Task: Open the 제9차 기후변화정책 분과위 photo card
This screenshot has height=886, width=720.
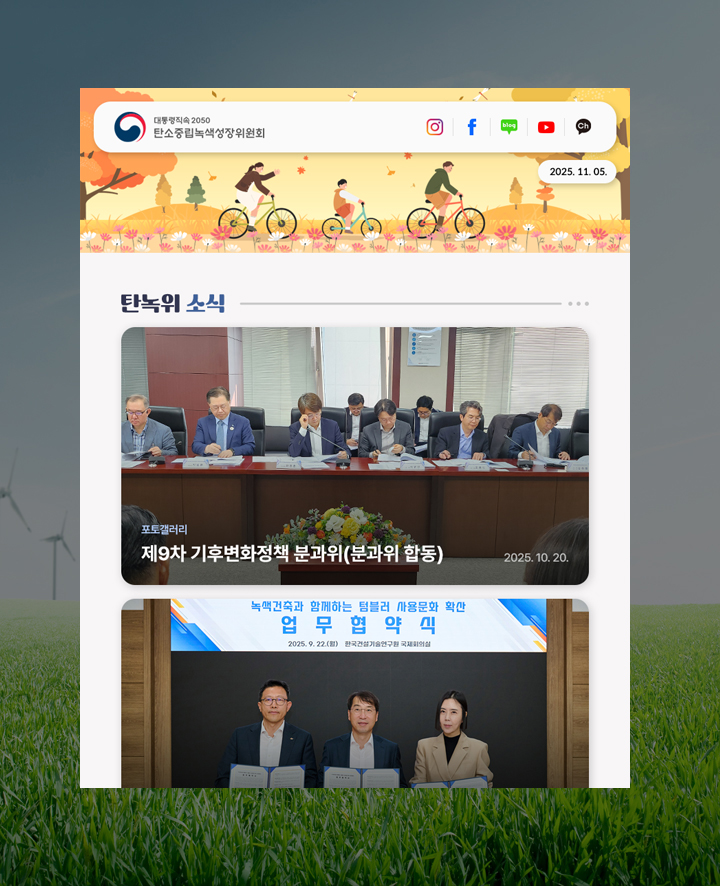Action: pos(354,455)
